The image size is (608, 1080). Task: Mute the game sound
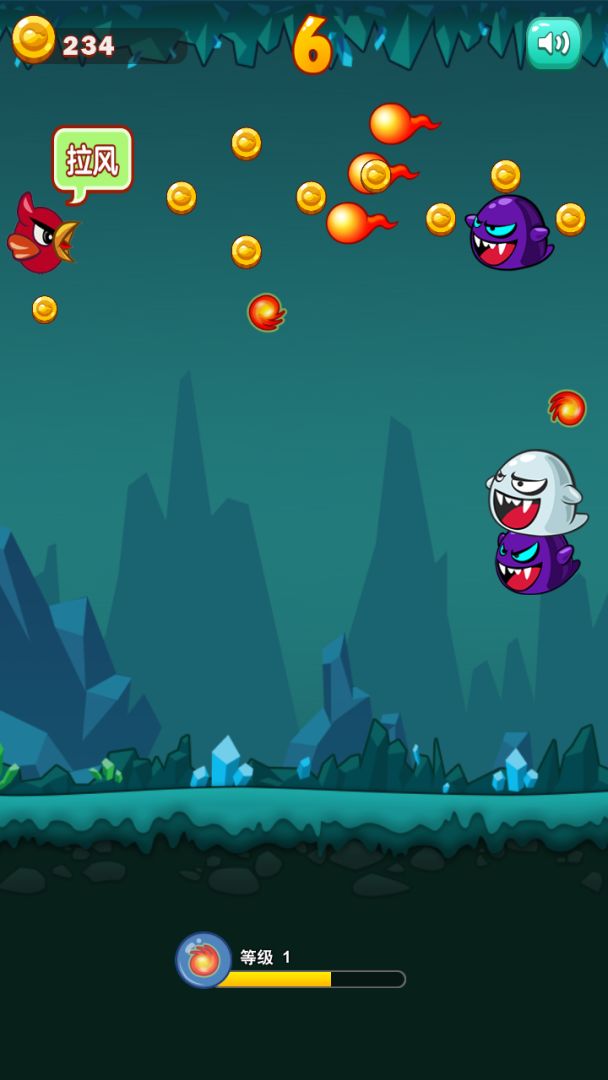tap(553, 43)
